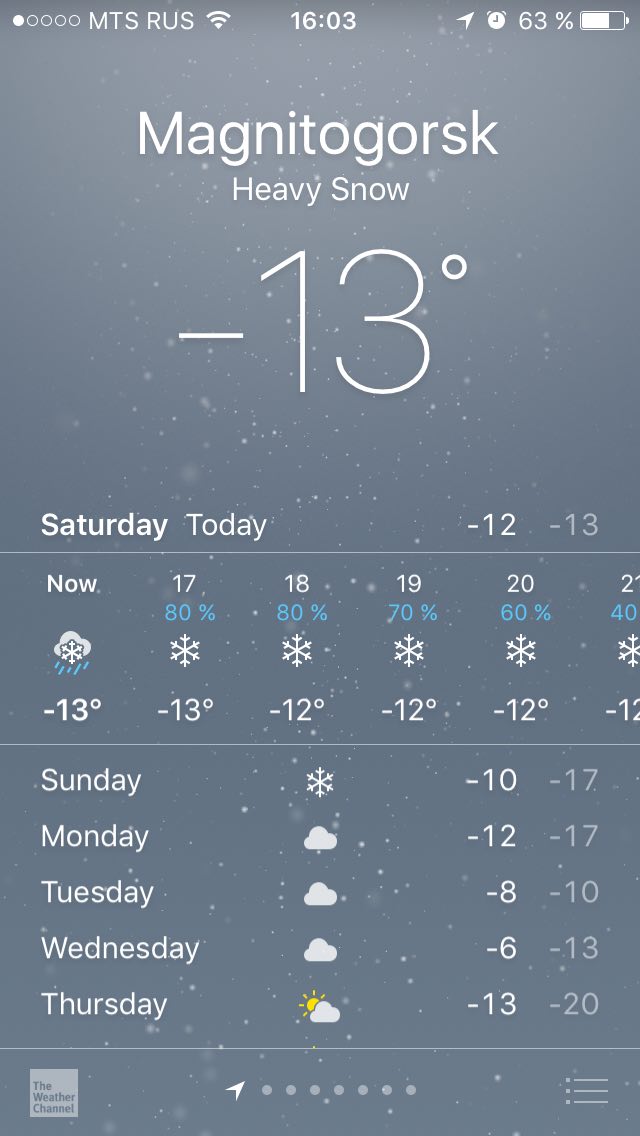Open The Weather Channel link
Viewport: 640px width, 1136px height.
[x=54, y=1093]
